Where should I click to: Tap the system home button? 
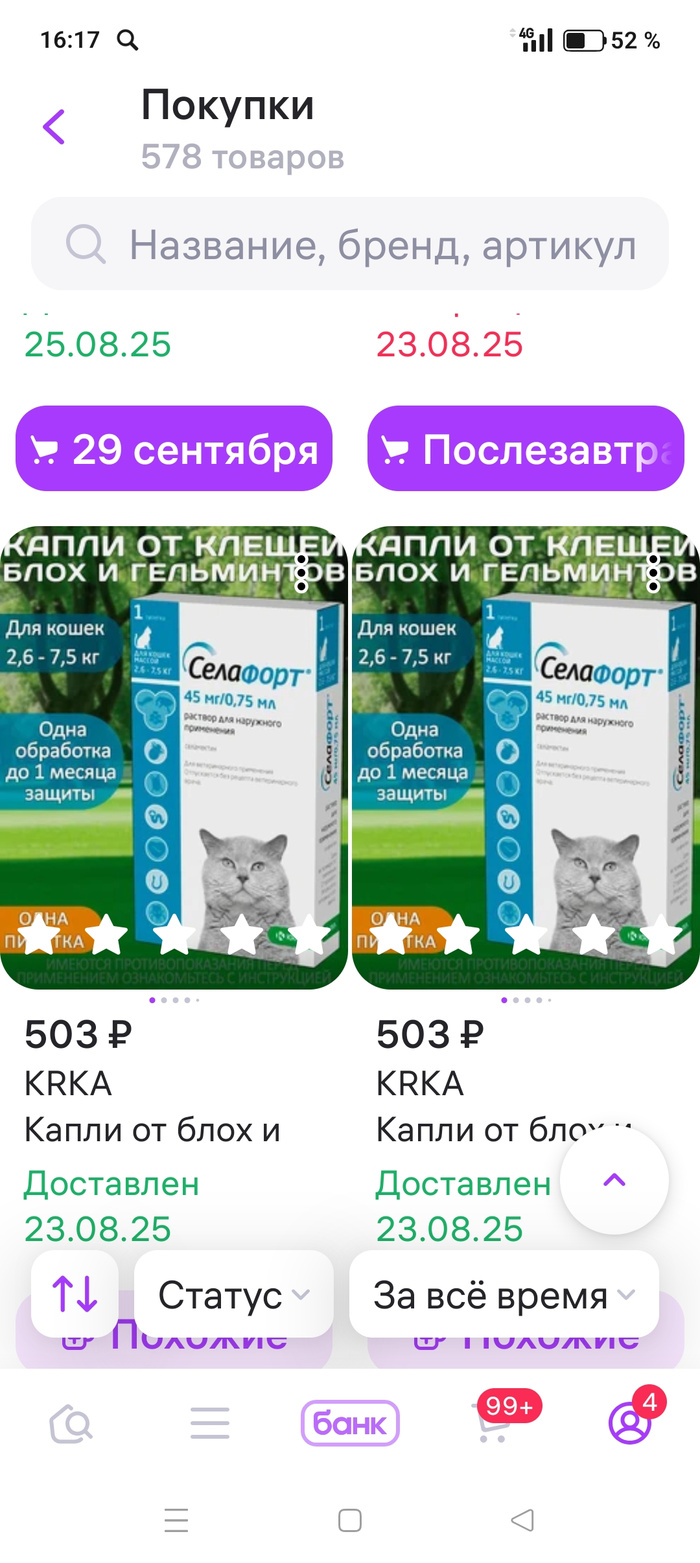[x=350, y=1521]
